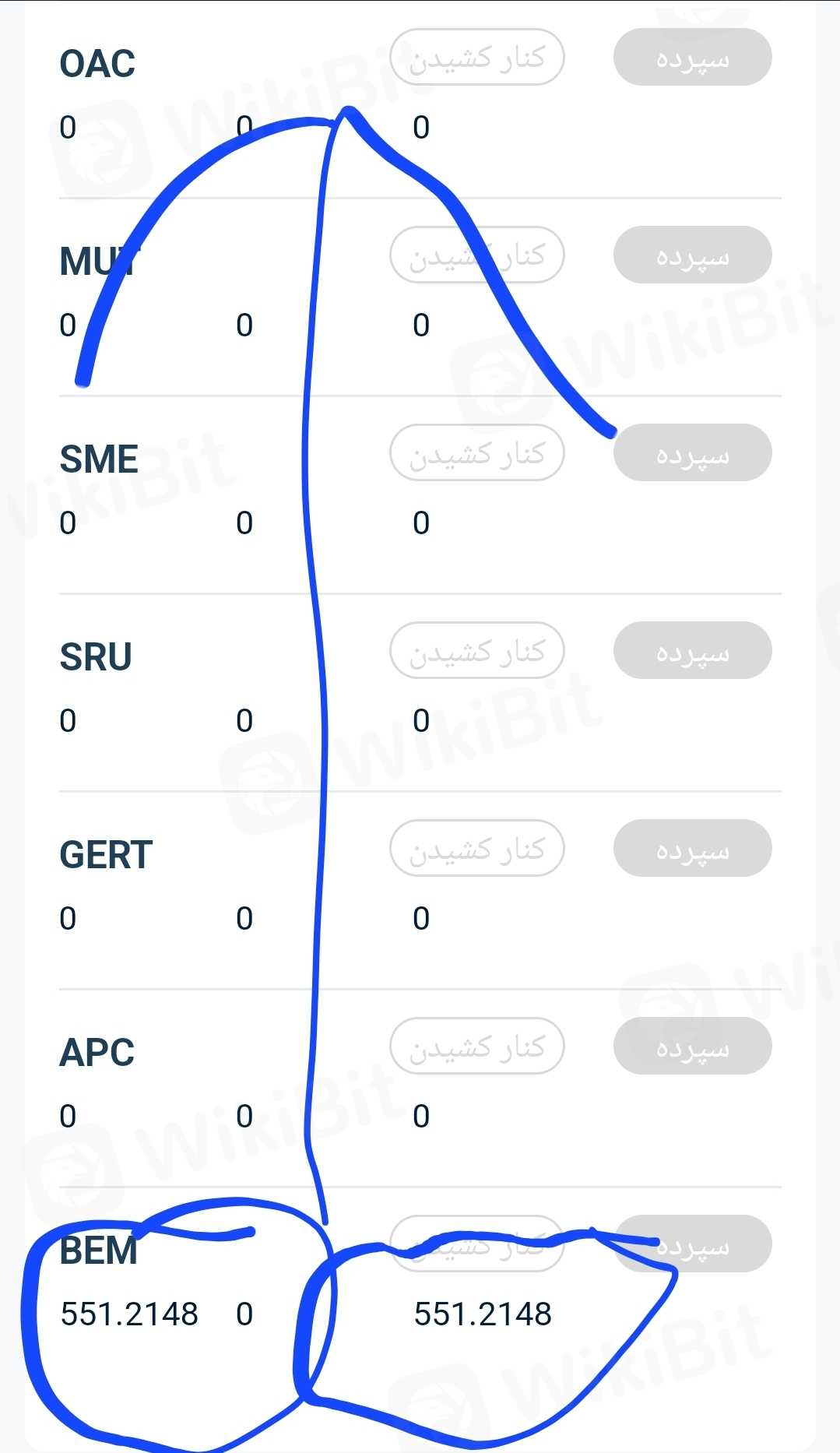840x1453 pixels.
Task: Choose کنار کشیدن (withdraw) for MUT
Action: pos(476,255)
